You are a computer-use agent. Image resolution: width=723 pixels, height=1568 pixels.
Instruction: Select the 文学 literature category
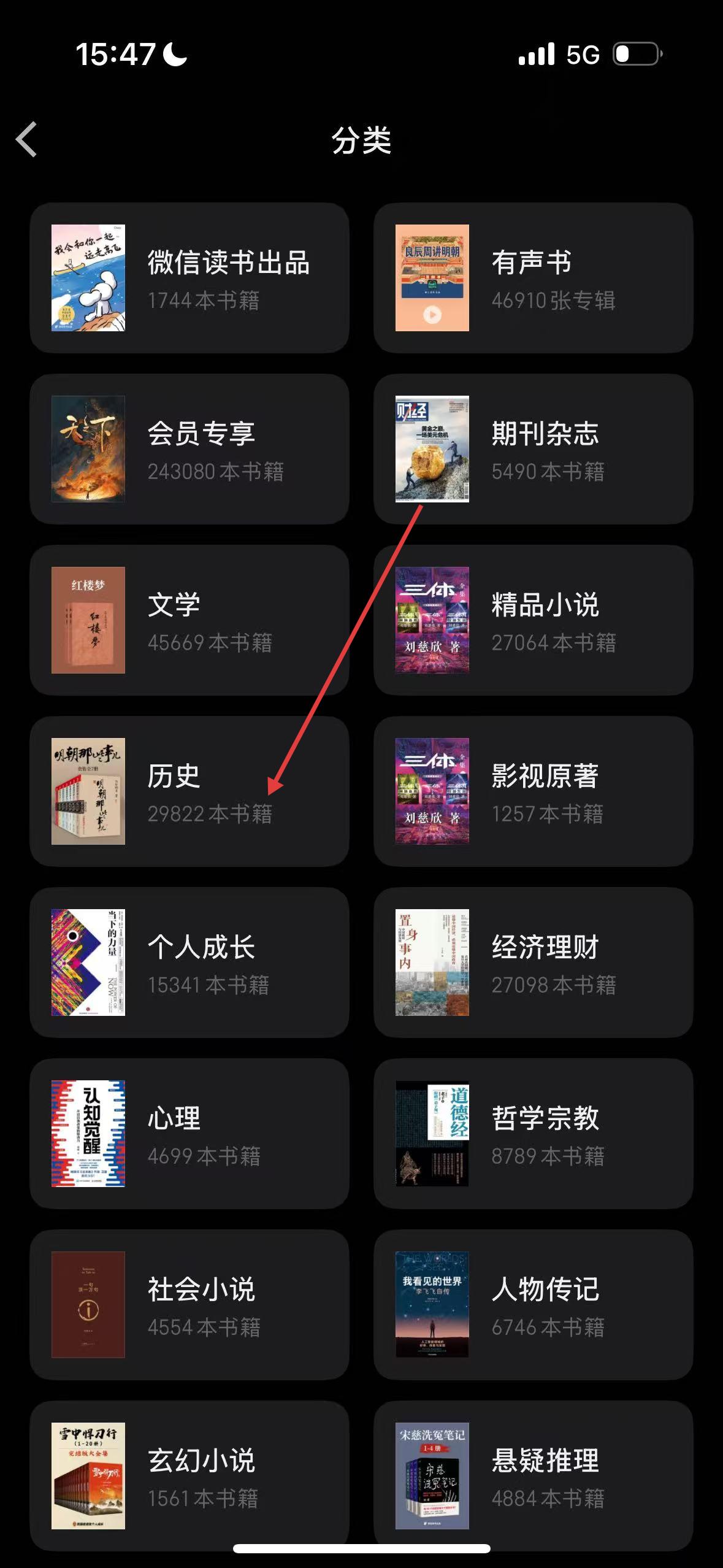tap(189, 620)
